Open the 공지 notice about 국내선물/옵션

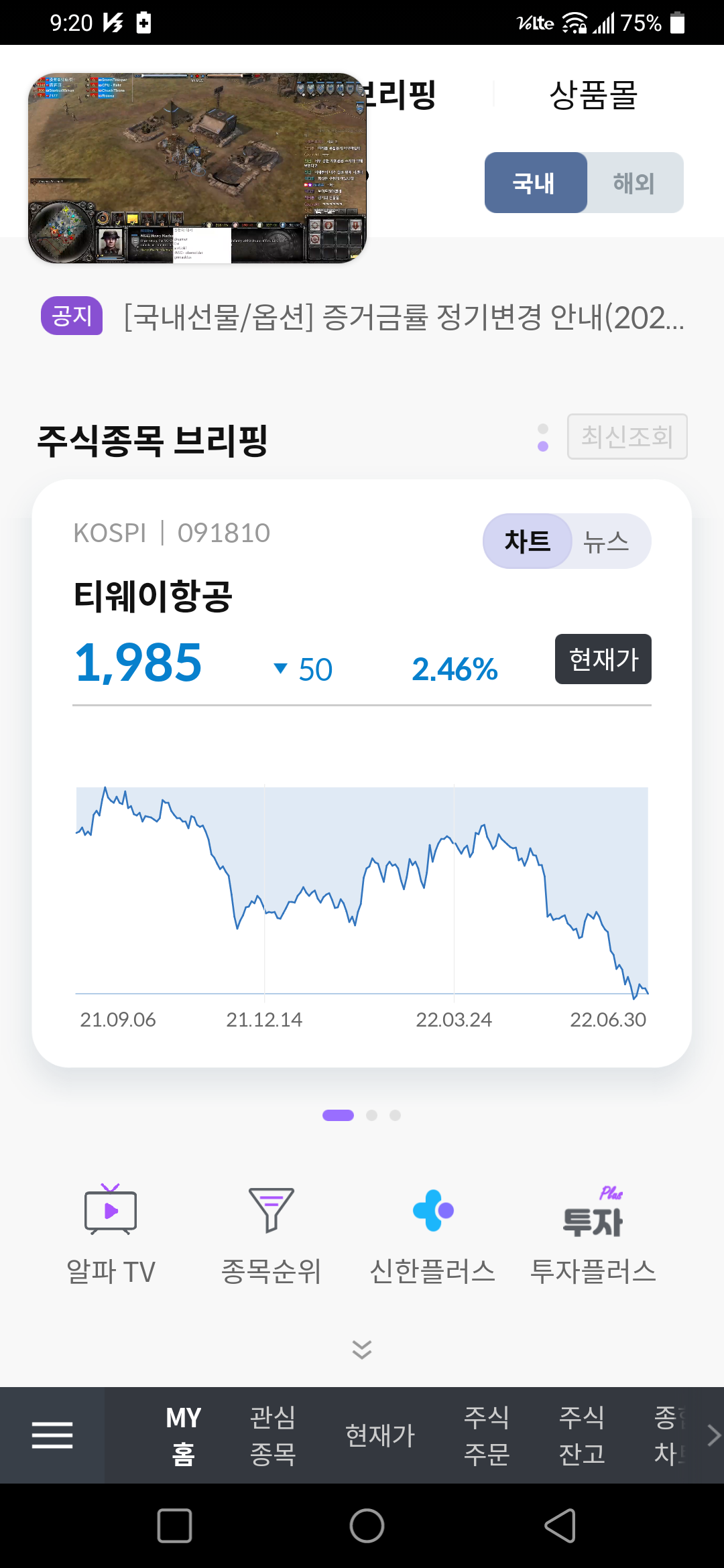click(402, 317)
